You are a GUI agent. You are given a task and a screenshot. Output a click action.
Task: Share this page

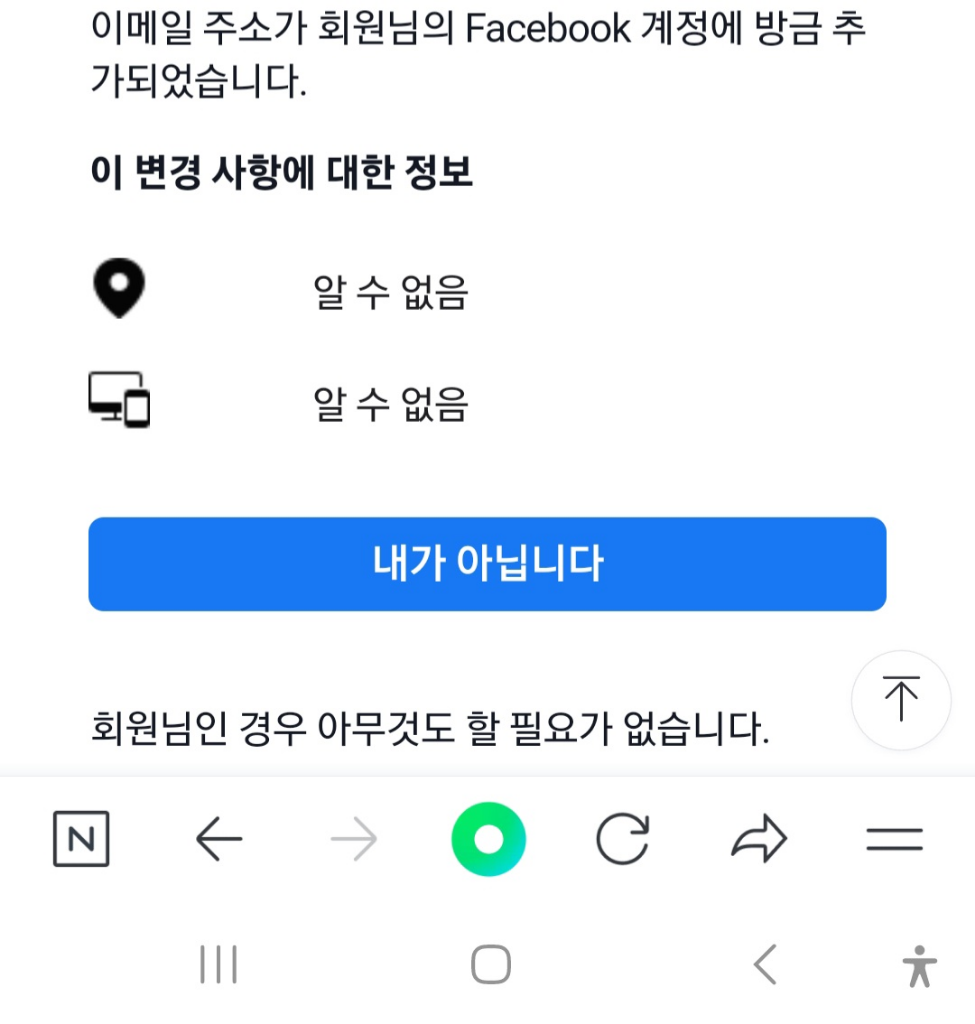tap(759, 840)
